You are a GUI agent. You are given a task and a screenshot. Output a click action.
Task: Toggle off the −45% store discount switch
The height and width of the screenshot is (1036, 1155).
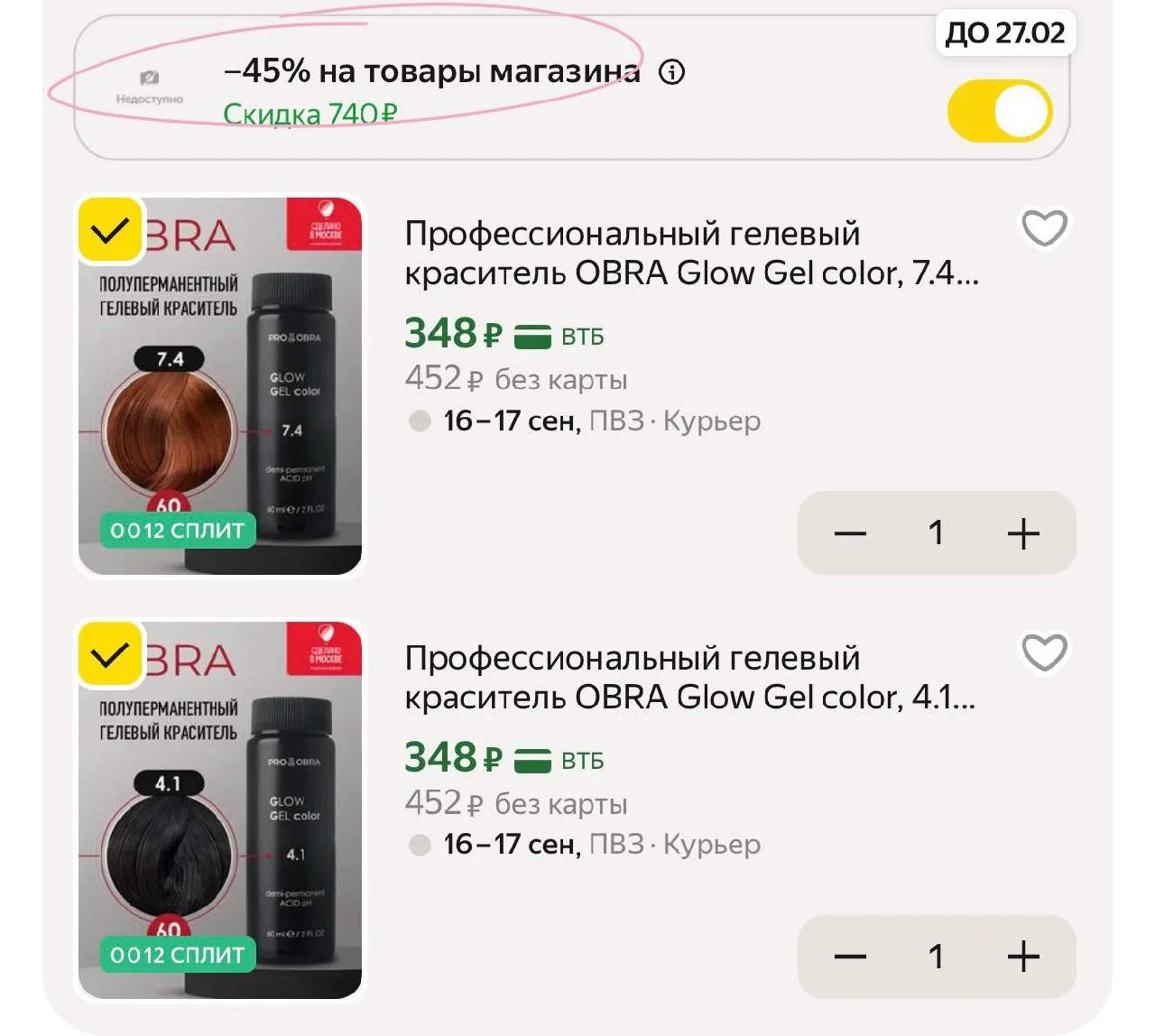[1000, 112]
